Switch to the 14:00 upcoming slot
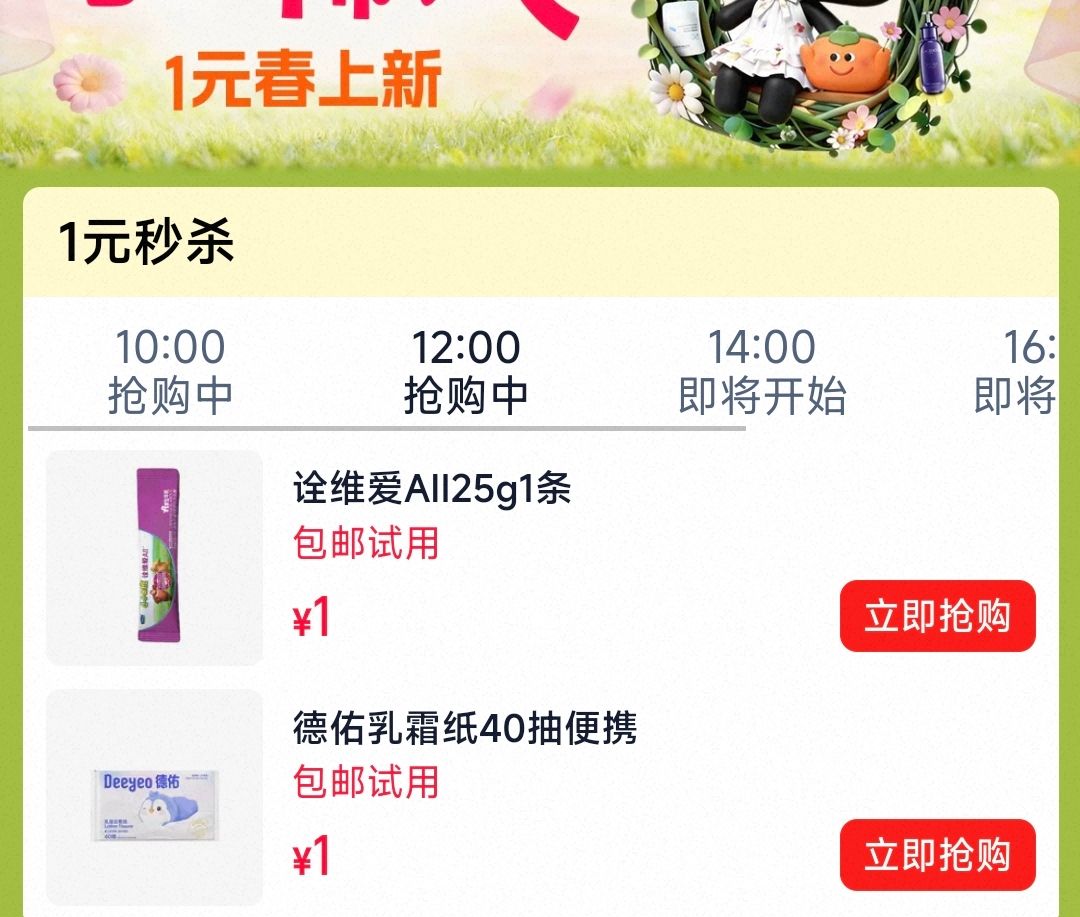1080x917 pixels. (x=762, y=372)
